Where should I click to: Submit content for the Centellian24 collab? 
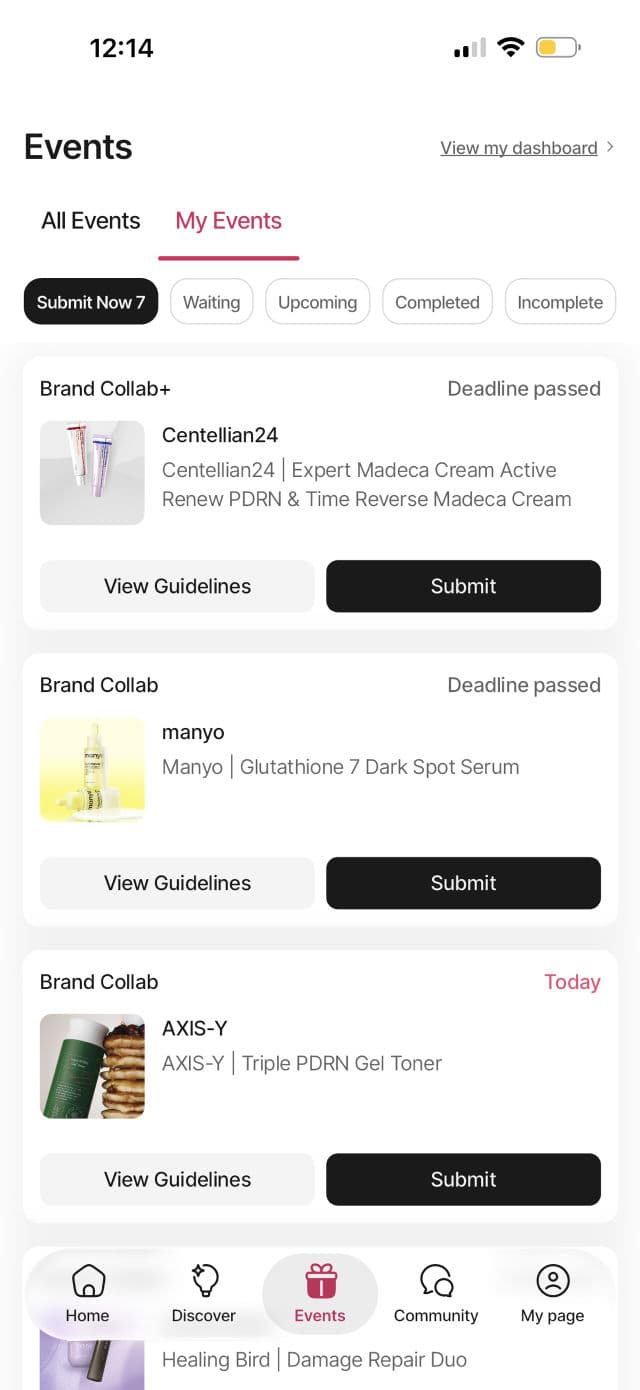coord(463,586)
